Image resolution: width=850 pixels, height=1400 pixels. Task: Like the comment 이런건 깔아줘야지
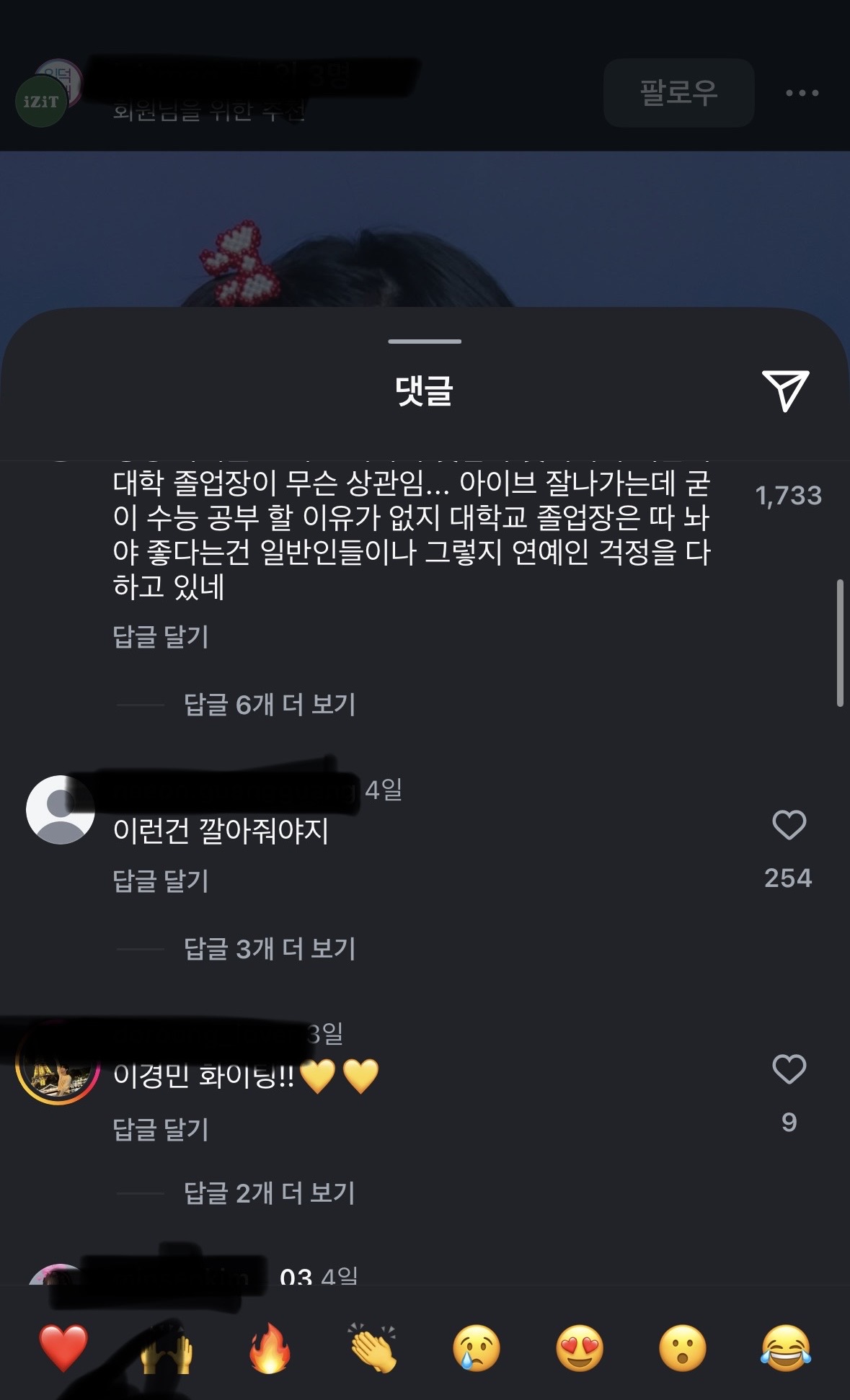(789, 825)
